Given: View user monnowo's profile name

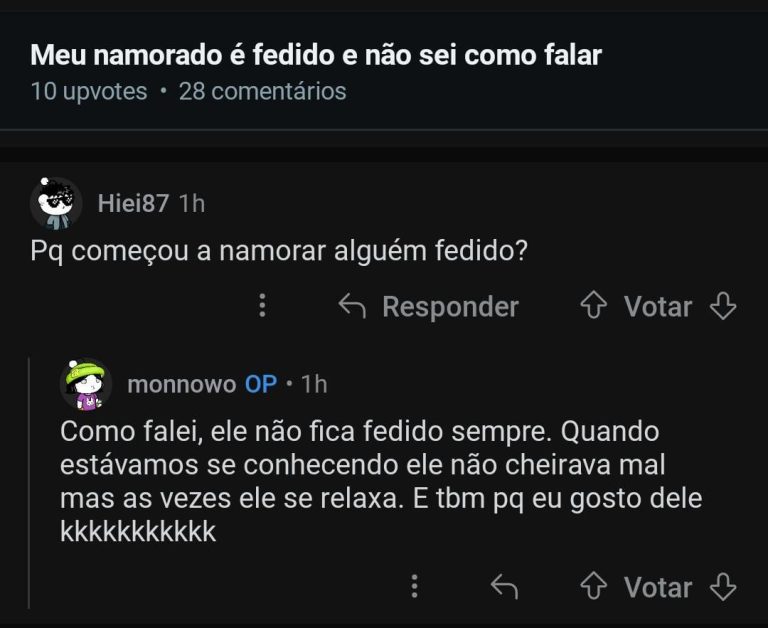Looking at the screenshot, I should pyautogui.click(x=181, y=384).
